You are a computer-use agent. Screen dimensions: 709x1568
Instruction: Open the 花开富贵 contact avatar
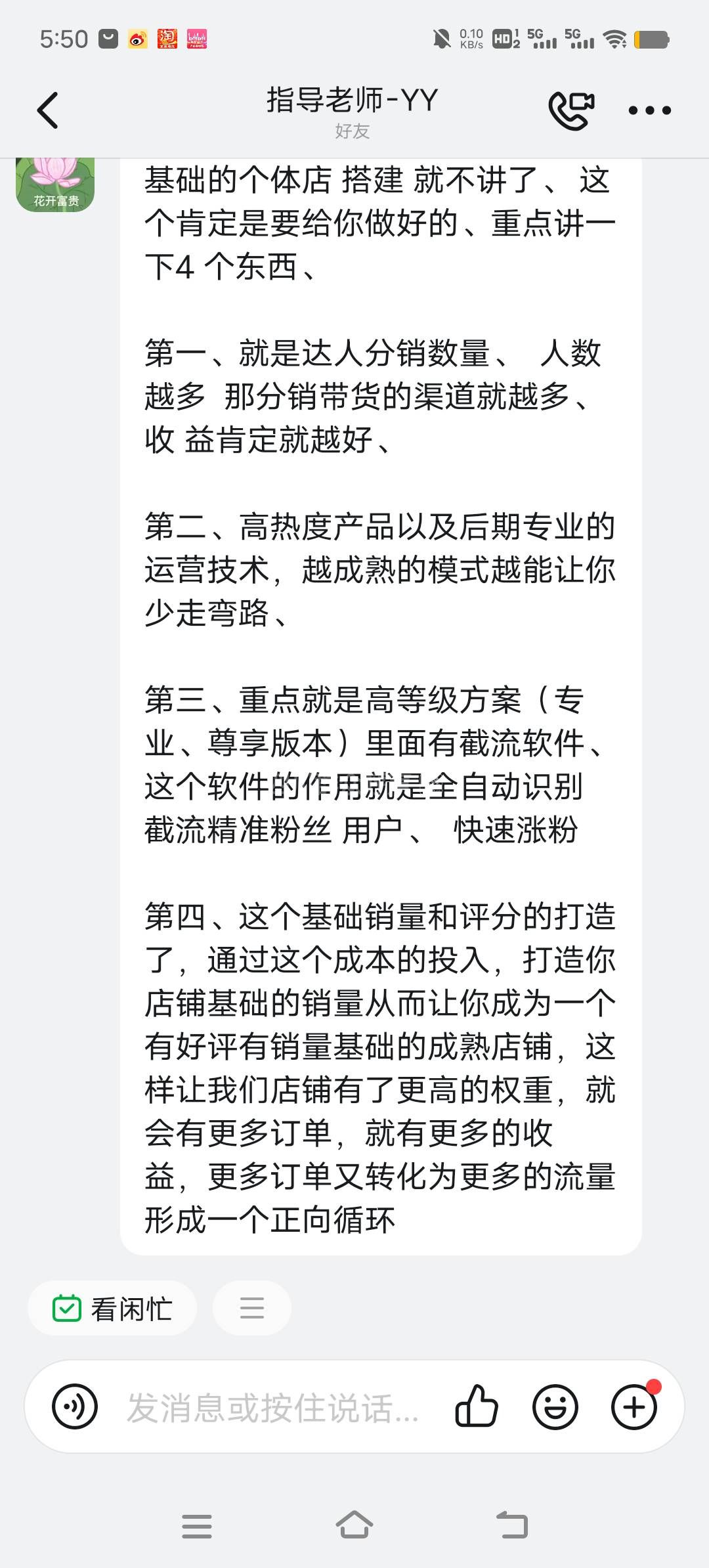click(55, 185)
